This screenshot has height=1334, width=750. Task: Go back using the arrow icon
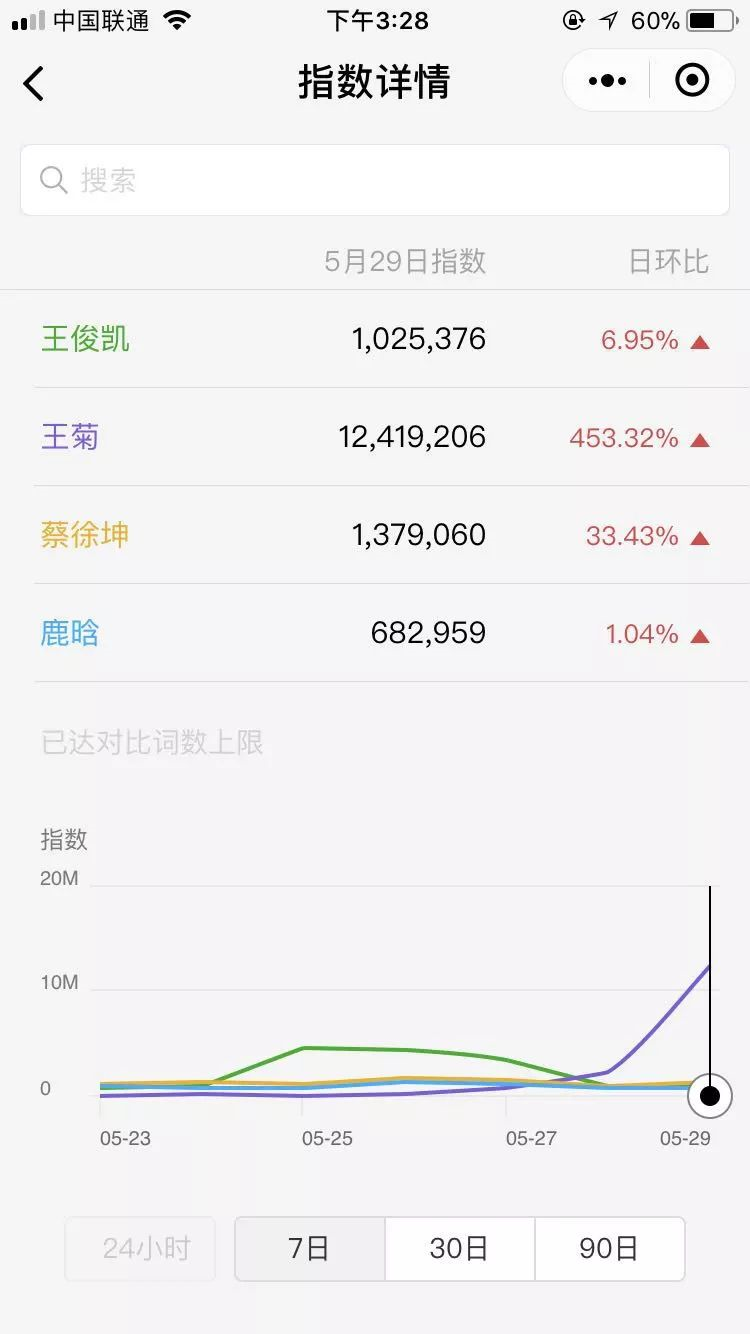click(x=34, y=83)
